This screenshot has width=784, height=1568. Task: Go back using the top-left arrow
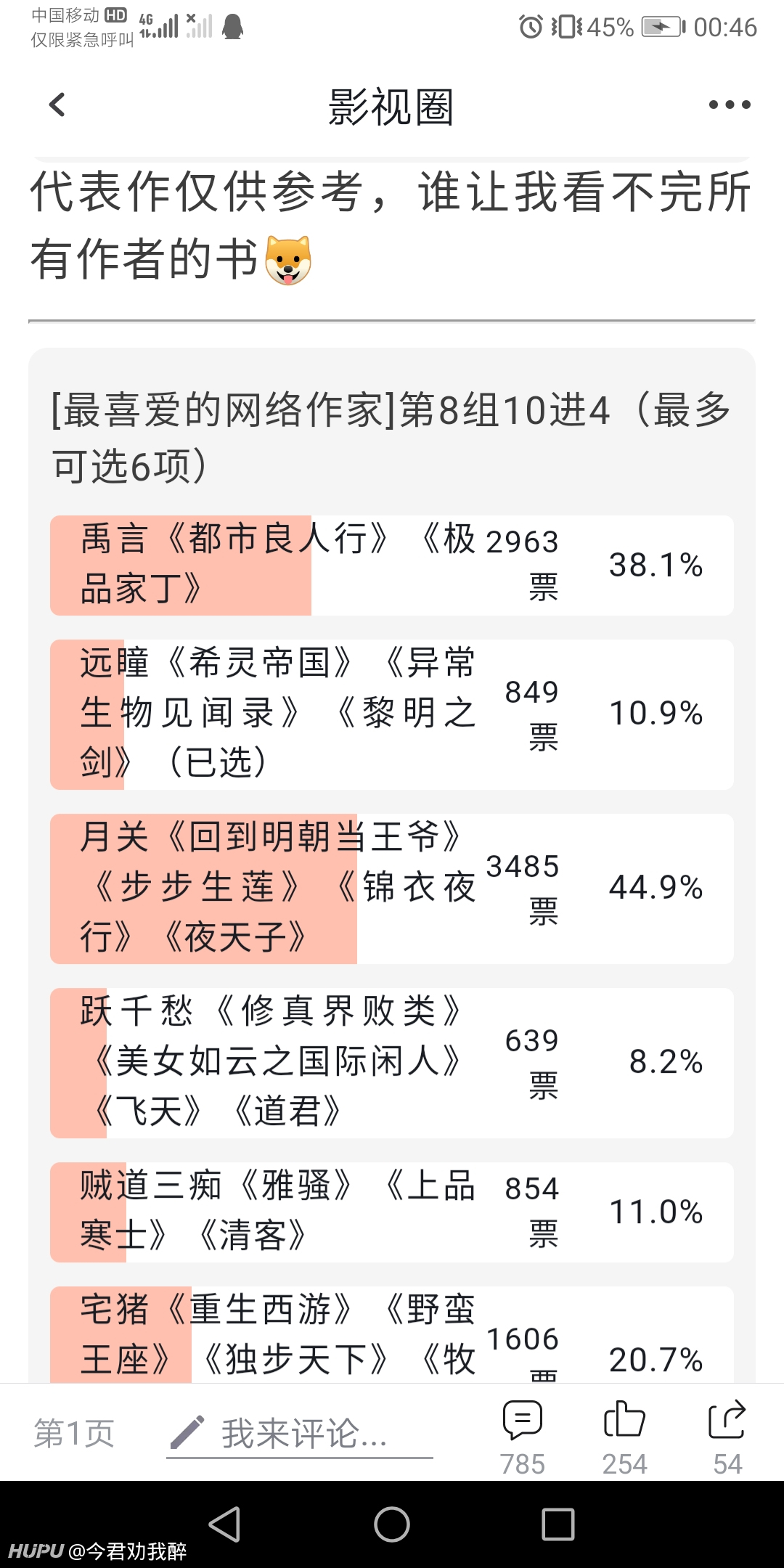pos(57,105)
